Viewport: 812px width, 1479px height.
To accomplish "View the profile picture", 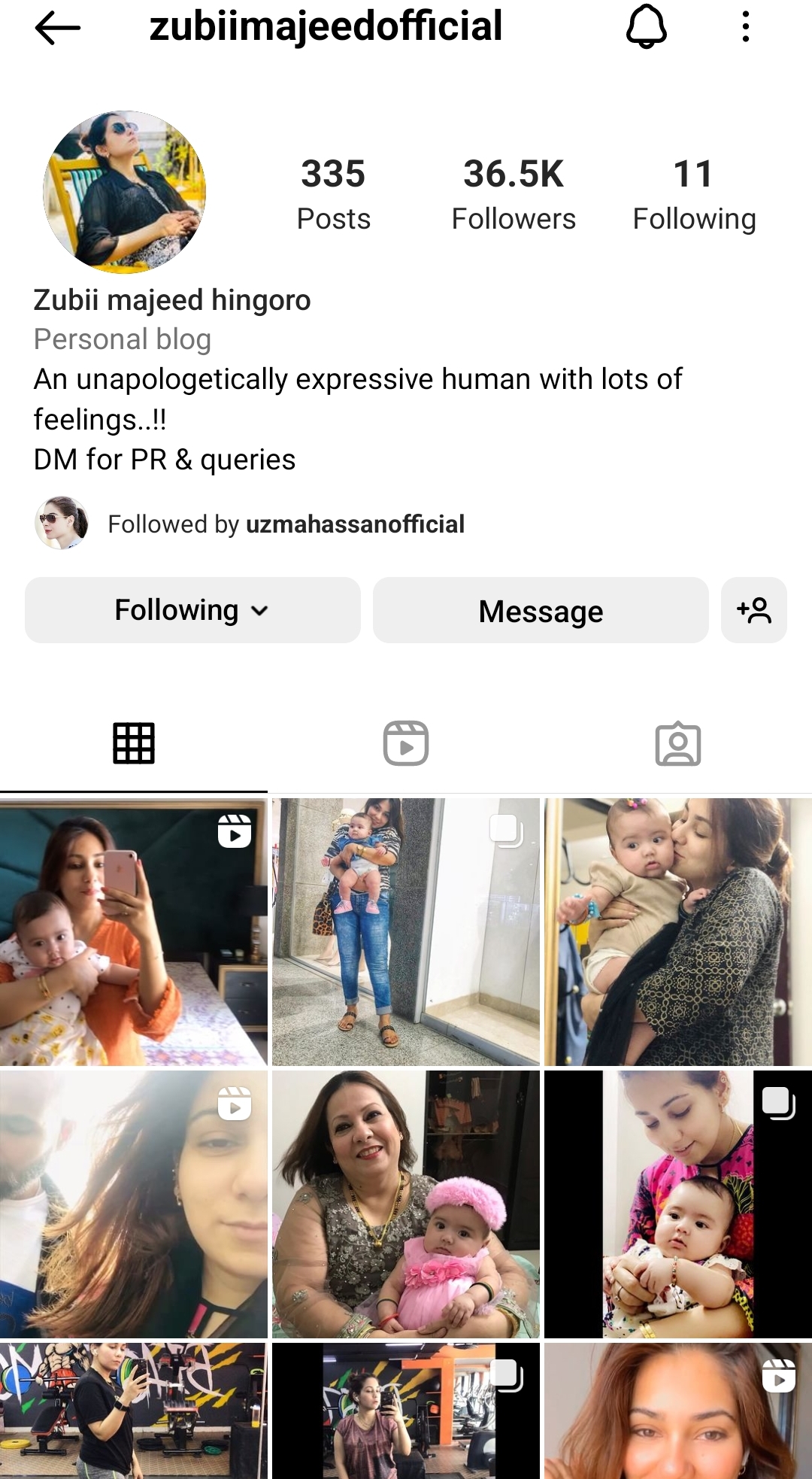I will click(x=125, y=193).
